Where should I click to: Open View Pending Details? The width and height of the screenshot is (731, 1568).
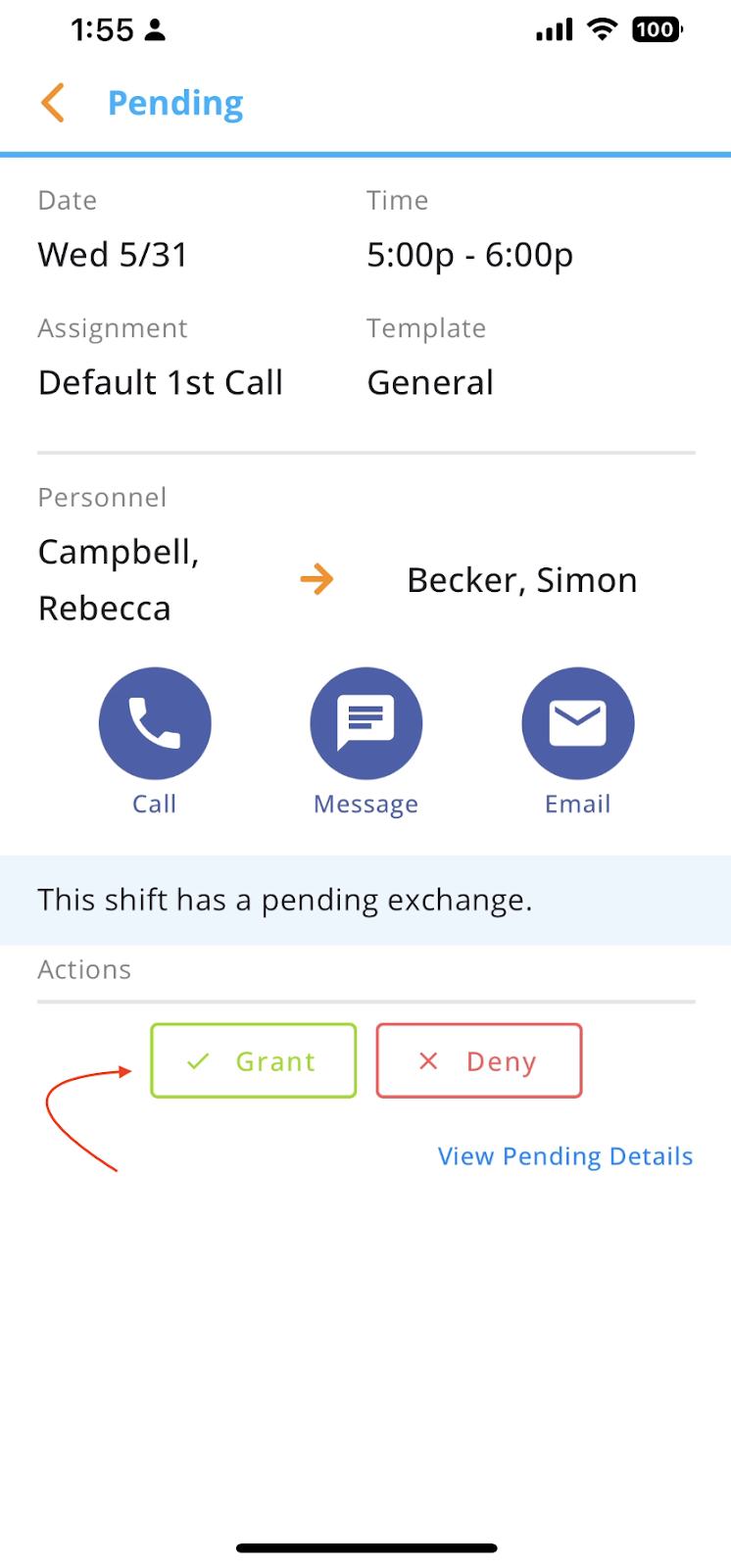tap(565, 1156)
